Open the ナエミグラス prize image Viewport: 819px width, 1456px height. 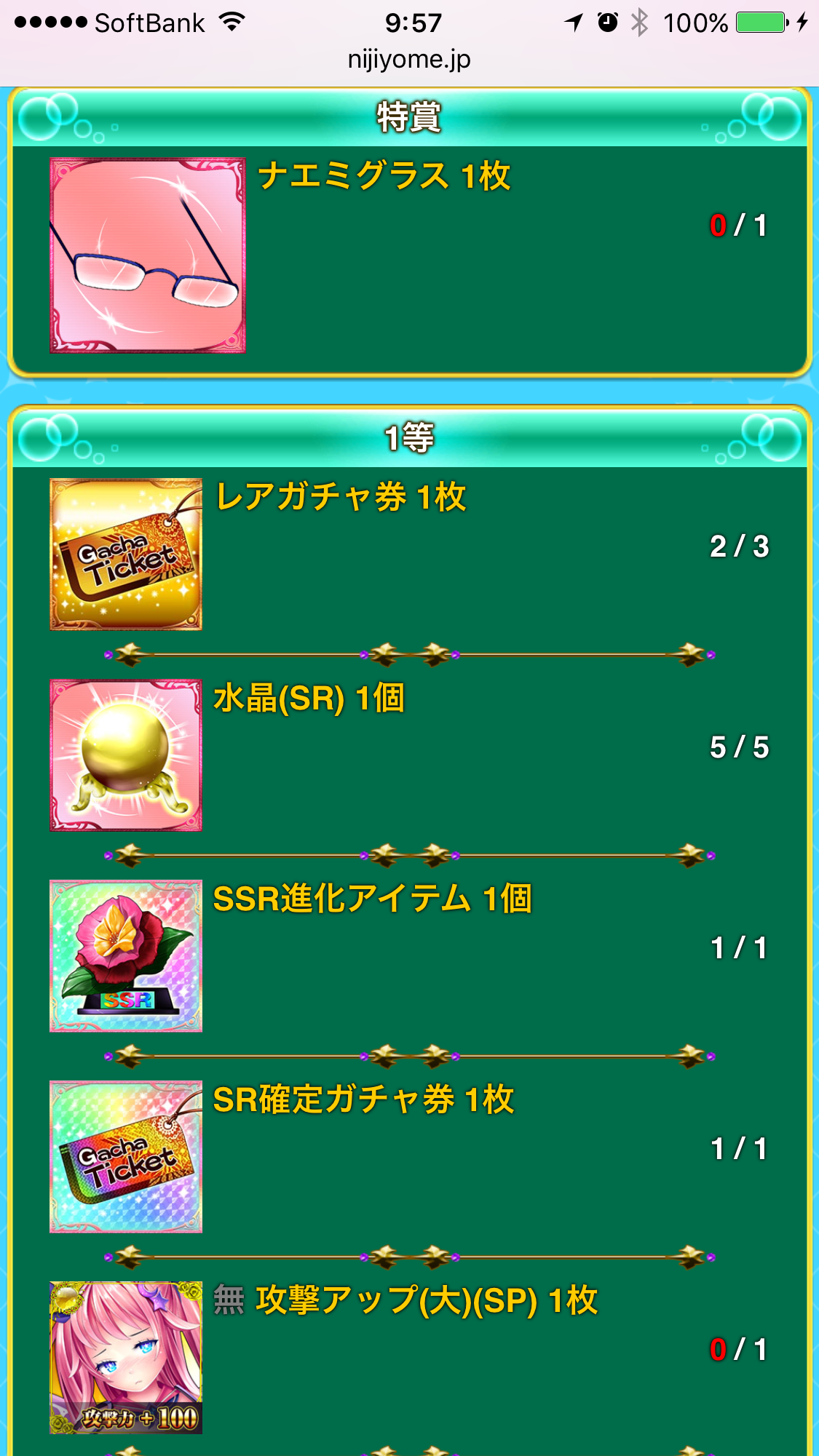[x=147, y=255]
